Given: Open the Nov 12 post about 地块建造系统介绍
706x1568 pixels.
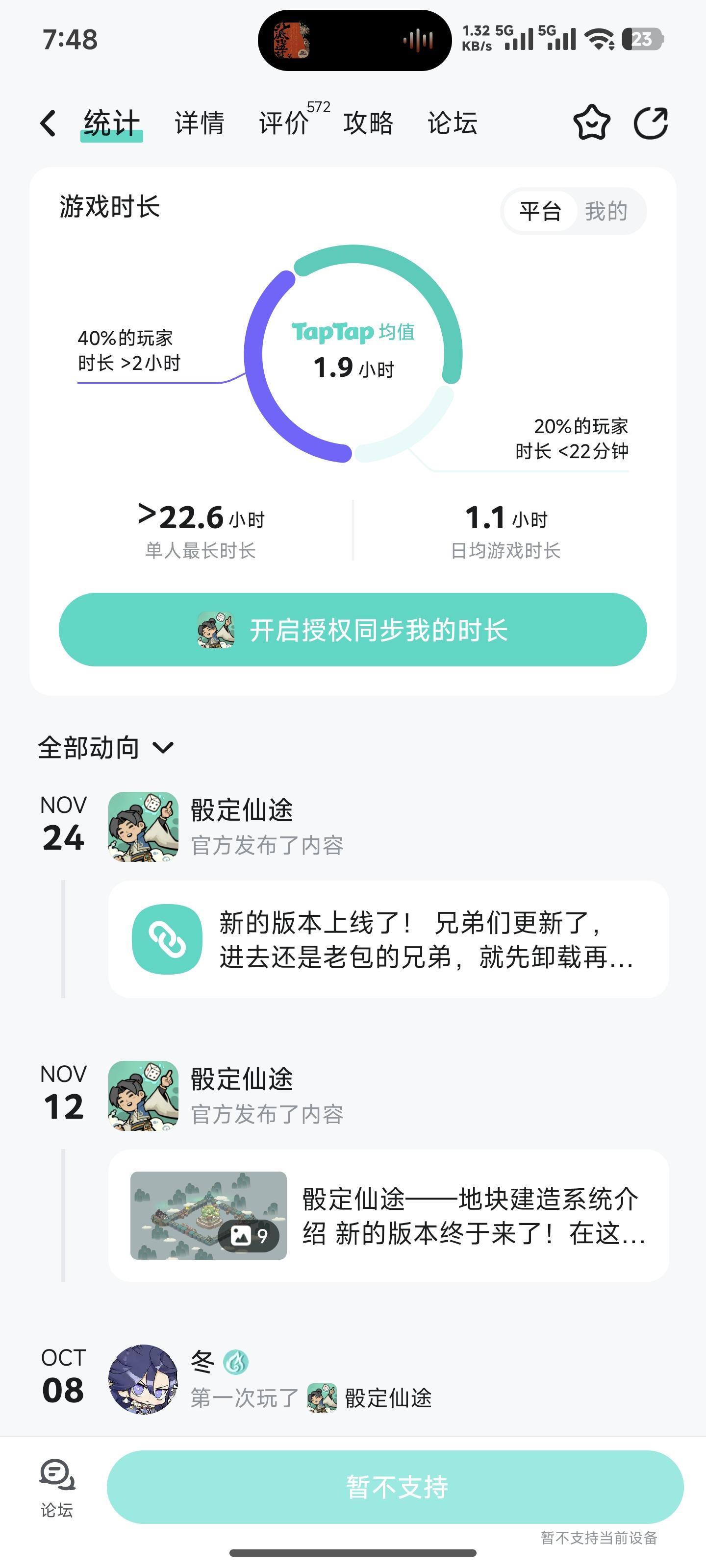Looking at the screenshot, I should click(x=388, y=1216).
